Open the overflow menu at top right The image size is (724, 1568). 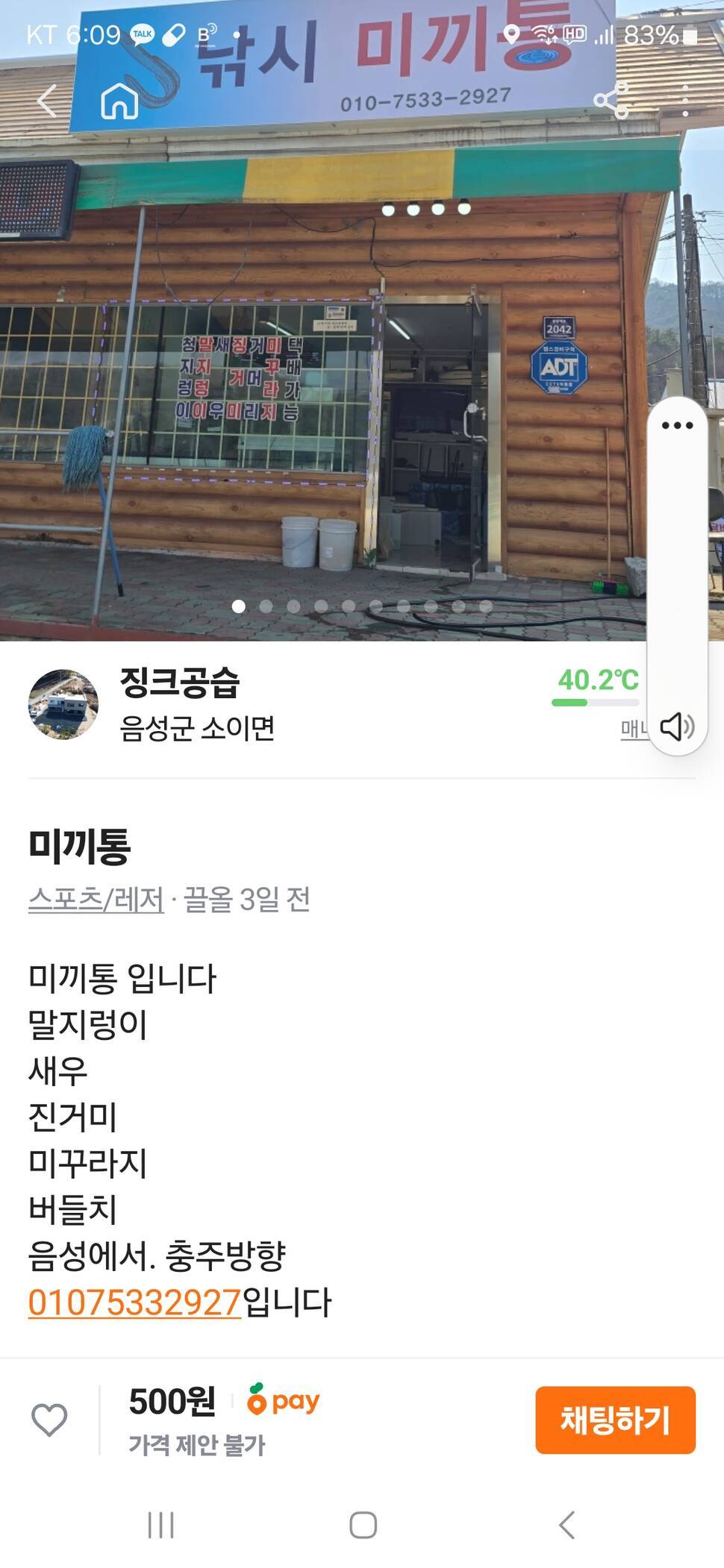click(x=684, y=101)
